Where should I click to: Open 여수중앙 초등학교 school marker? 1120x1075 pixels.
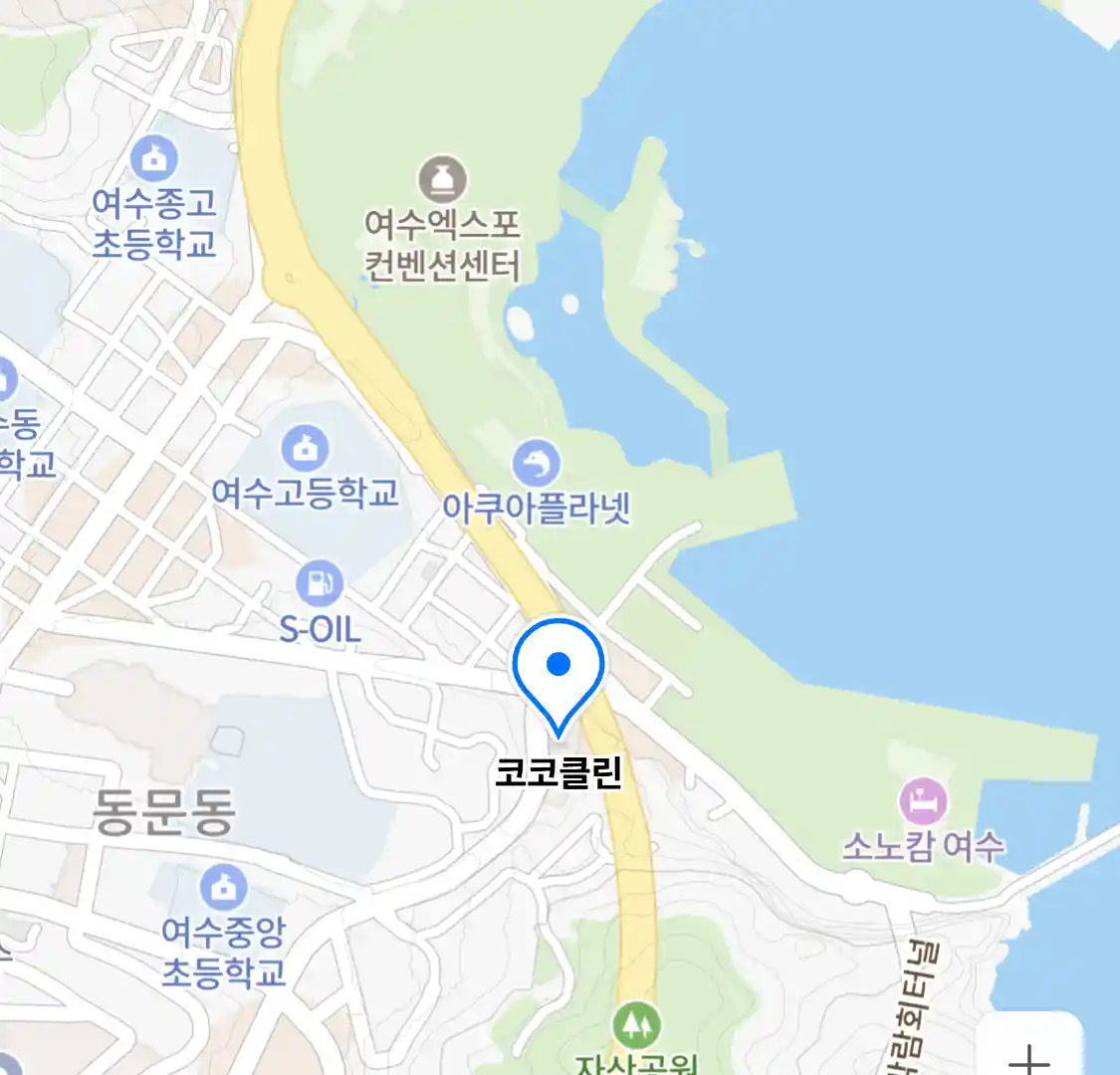(223, 888)
